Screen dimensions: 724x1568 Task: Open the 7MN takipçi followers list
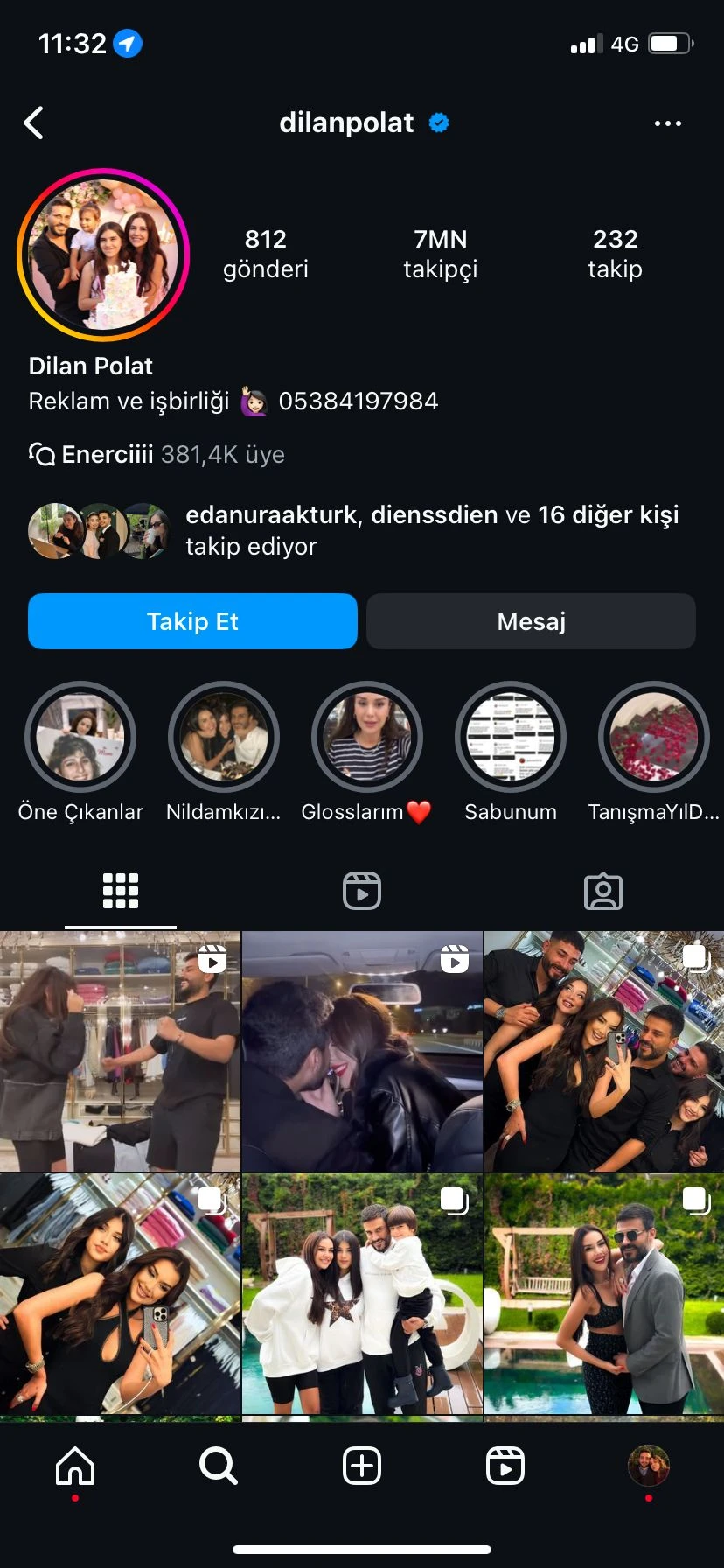440,254
